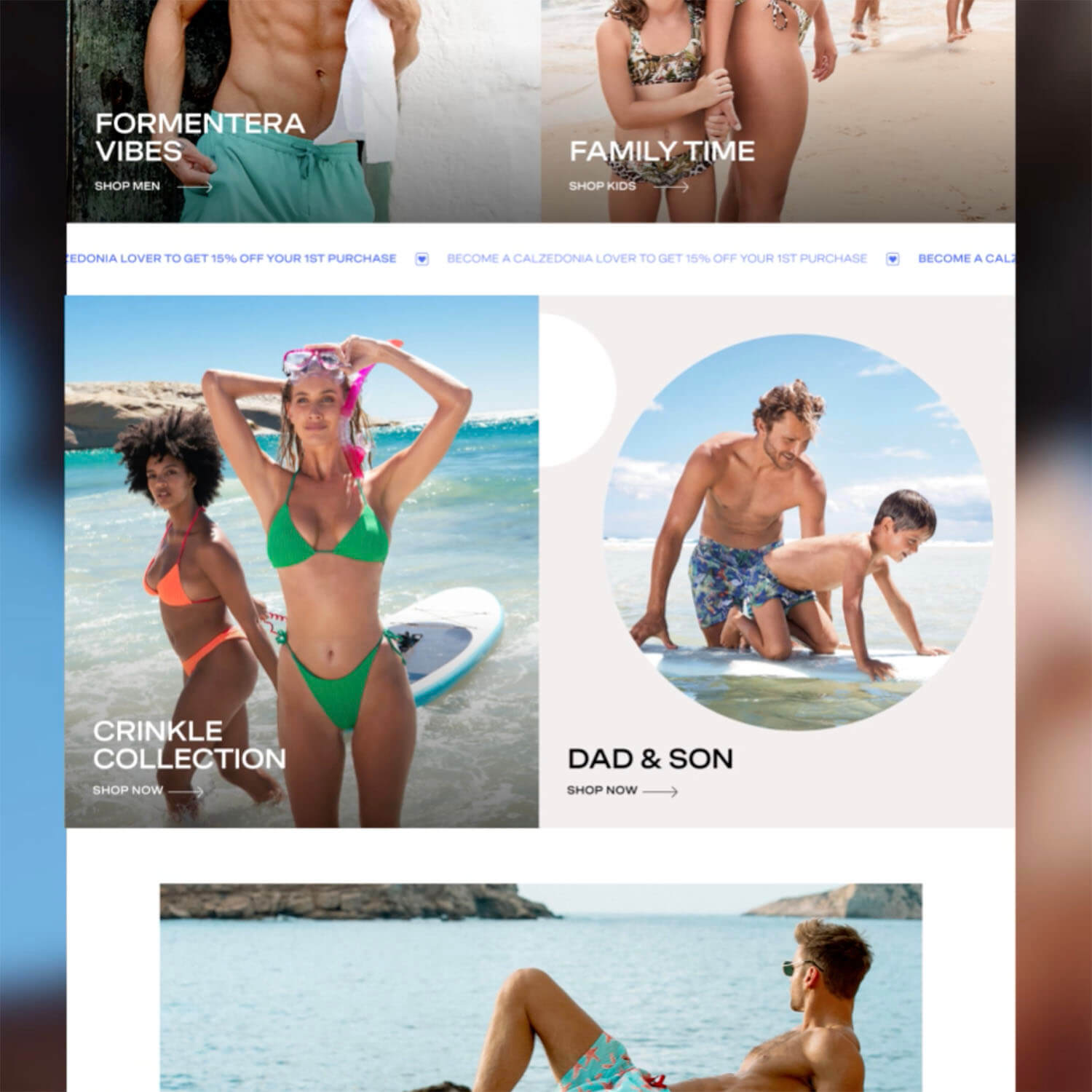This screenshot has height=1092, width=1092.
Task: Open the Shop Men link
Action: [x=128, y=186]
